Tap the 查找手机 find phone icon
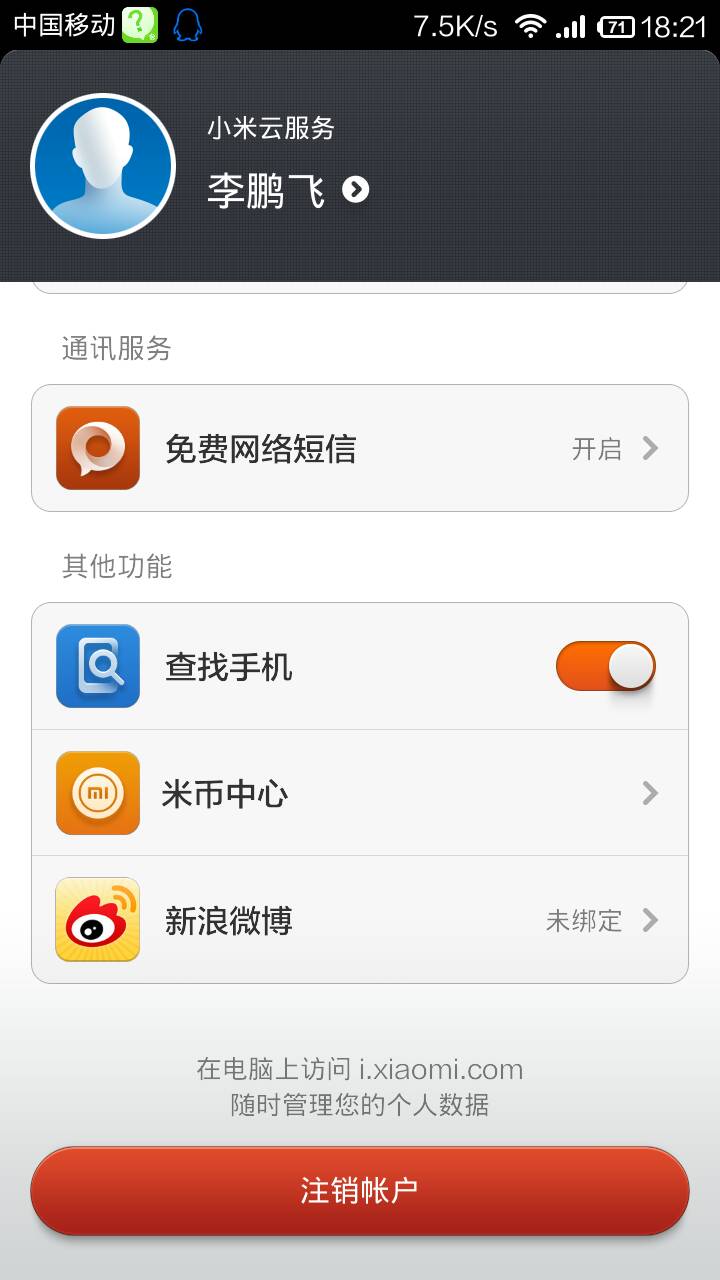This screenshot has width=720, height=1280. [97, 666]
